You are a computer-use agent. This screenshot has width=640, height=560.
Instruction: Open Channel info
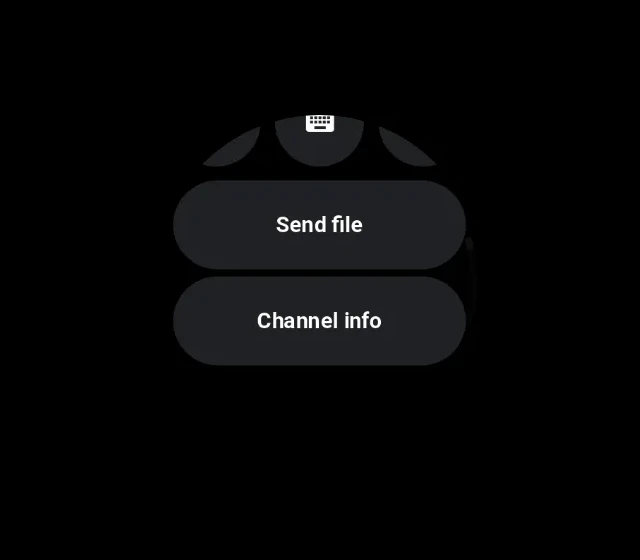pos(319,321)
